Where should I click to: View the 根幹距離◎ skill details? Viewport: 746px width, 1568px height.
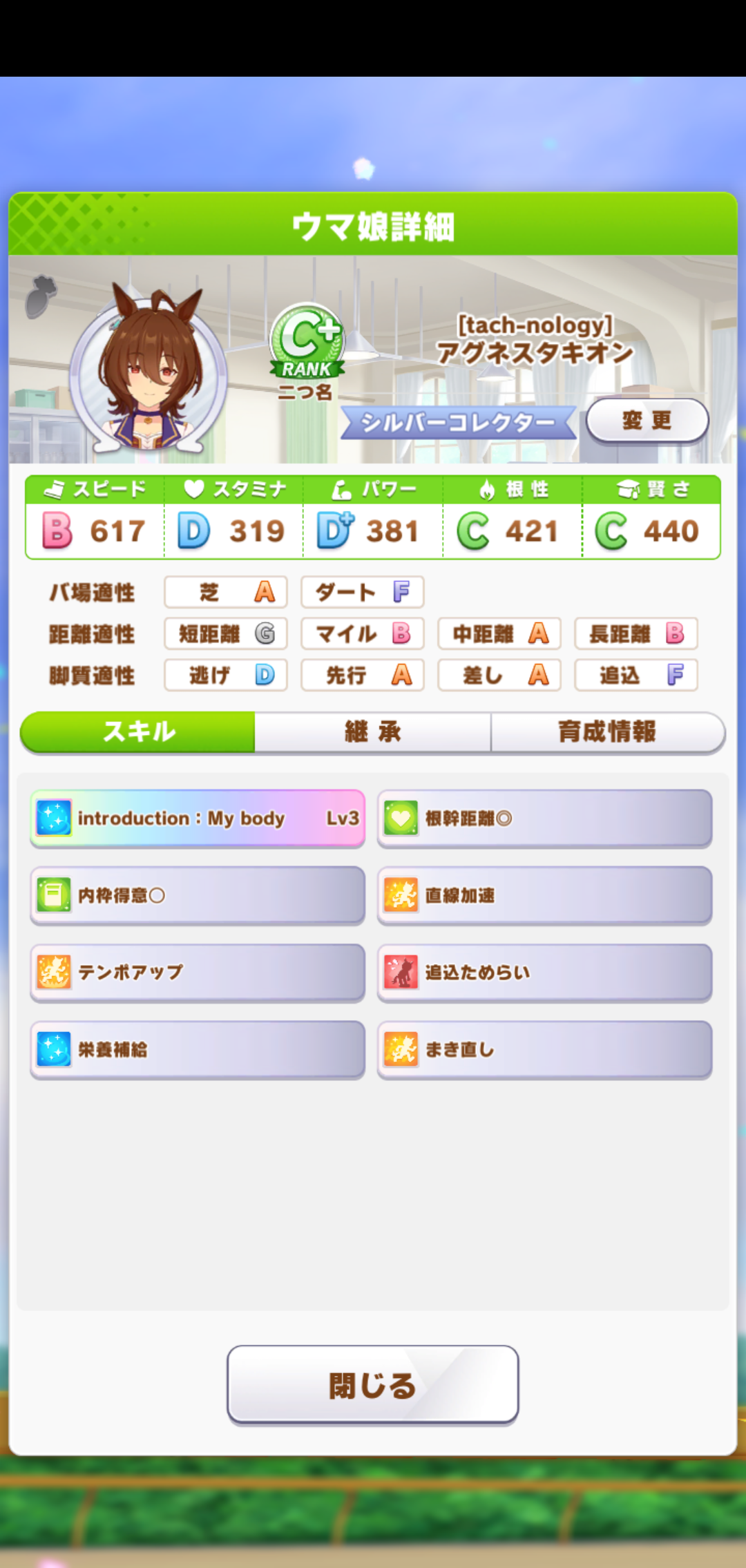pos(544,819)
